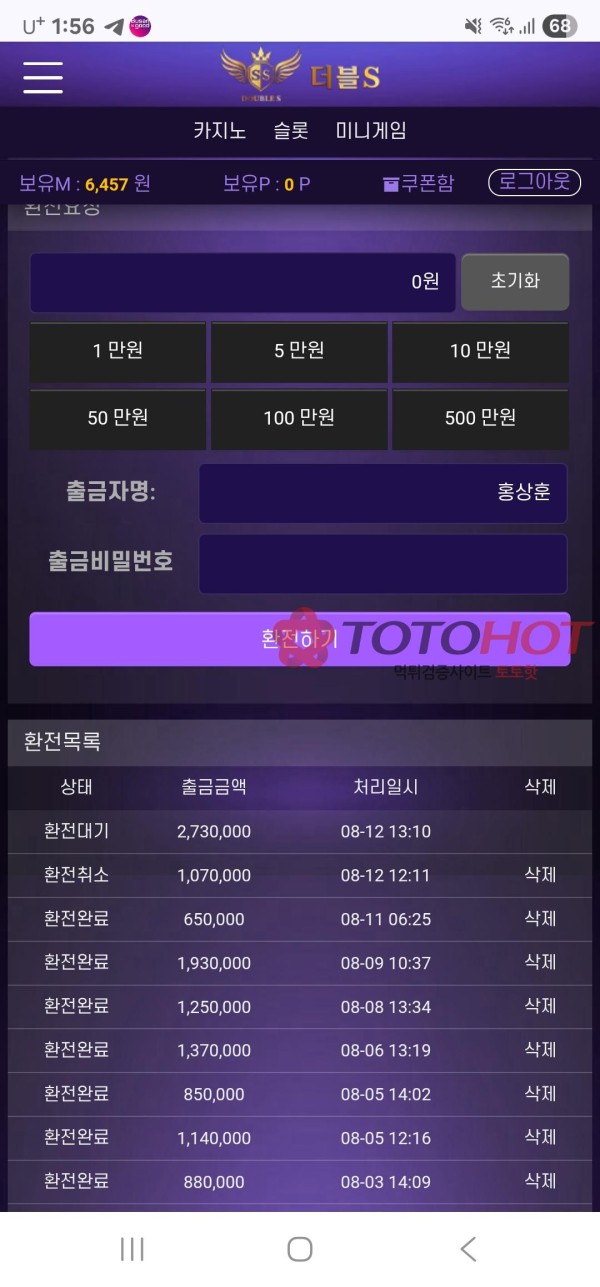Switch to the 슬롯 tab
Viewport: 600px width, 1287px height.
(x=291, y=131)
